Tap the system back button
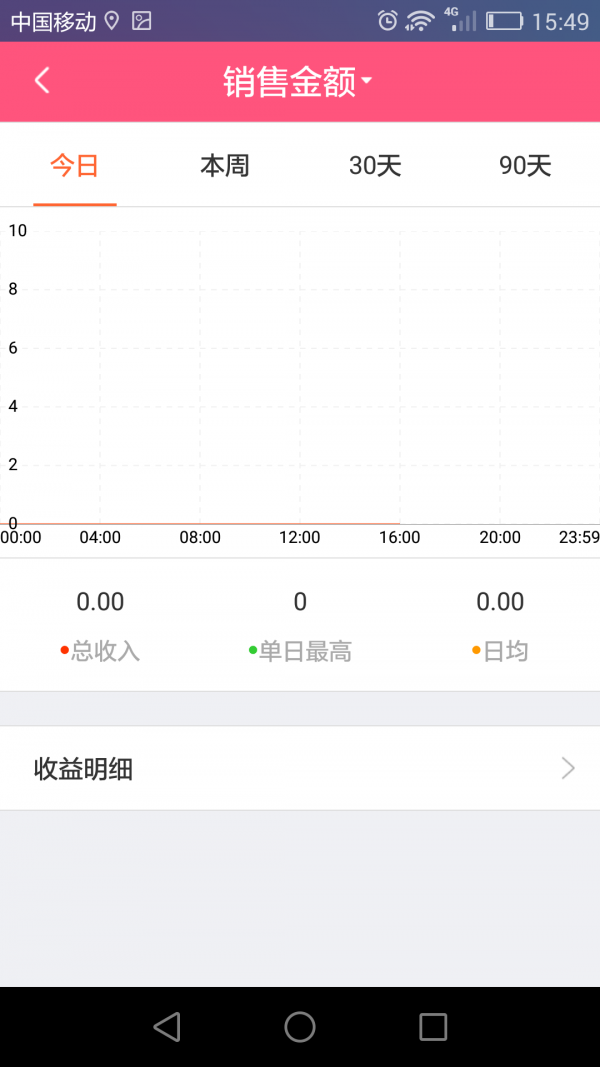 click(x=167, y=1026)
